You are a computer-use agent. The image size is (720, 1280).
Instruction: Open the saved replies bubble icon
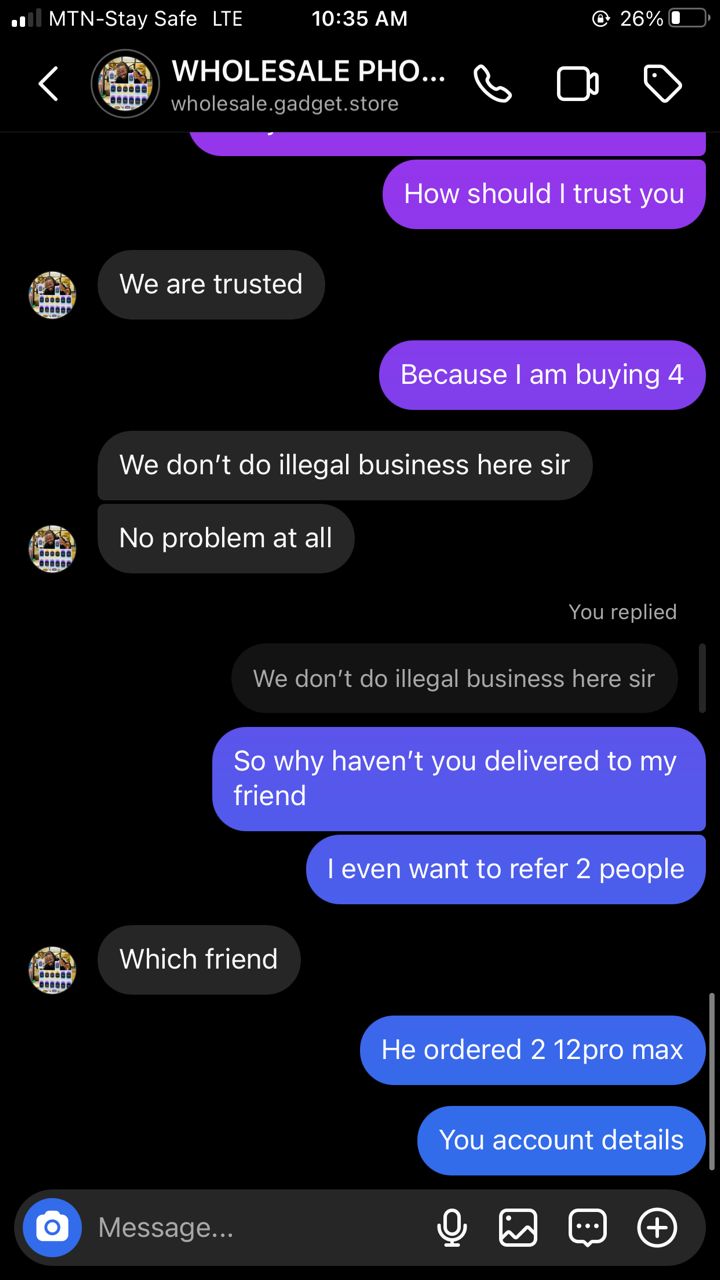[x=587, y=1227]
